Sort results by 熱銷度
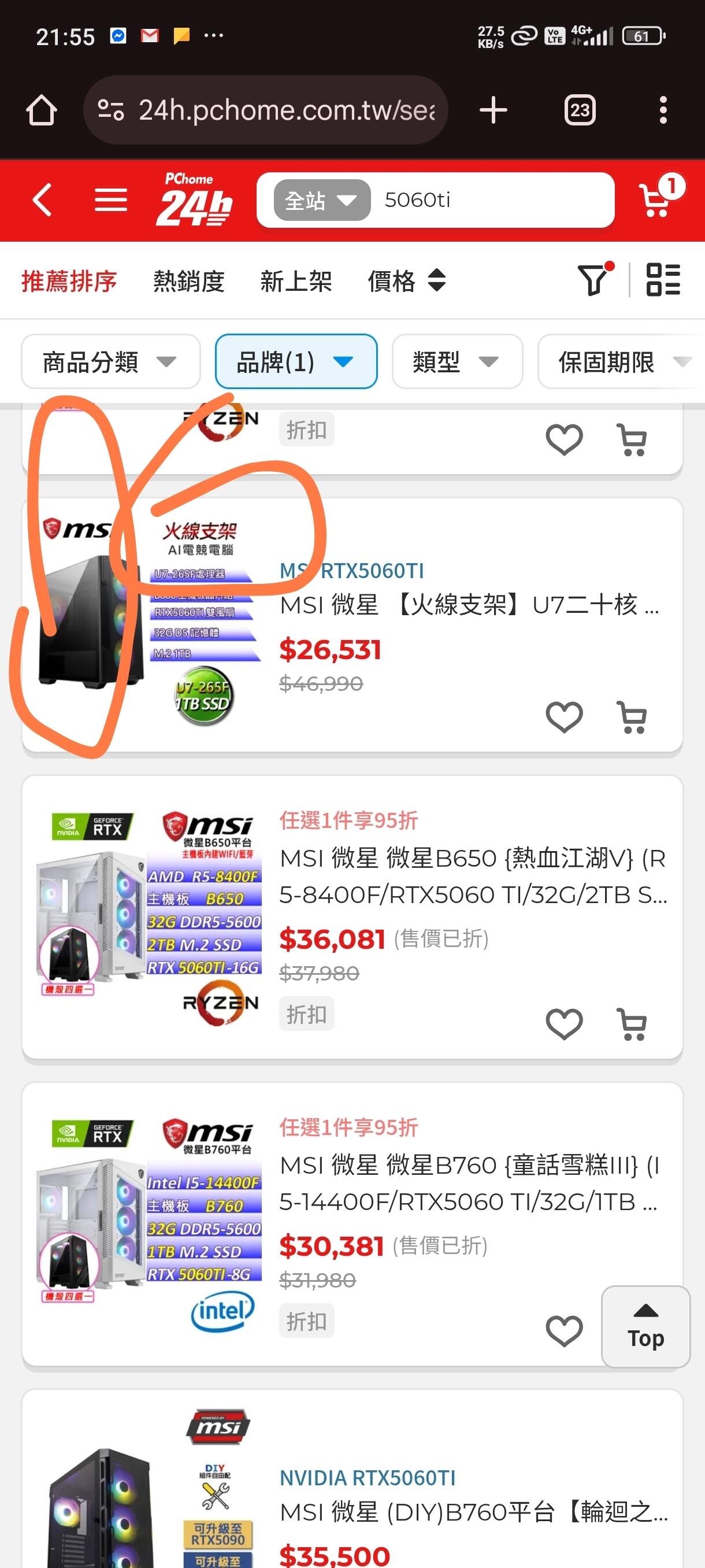The height and width of the screenshot is (1568, 705). click(x=188, y=281)
